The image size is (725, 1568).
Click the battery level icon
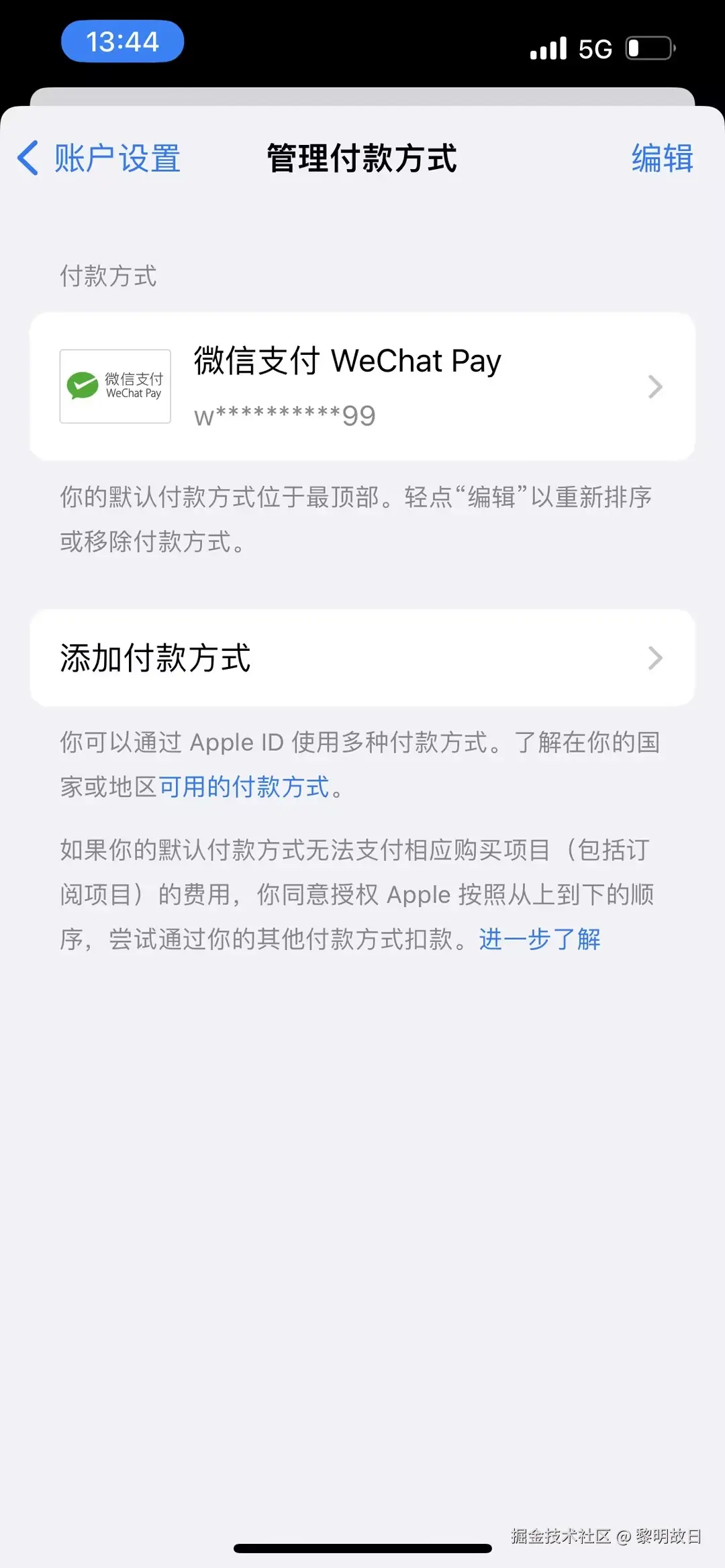(648, 48)
